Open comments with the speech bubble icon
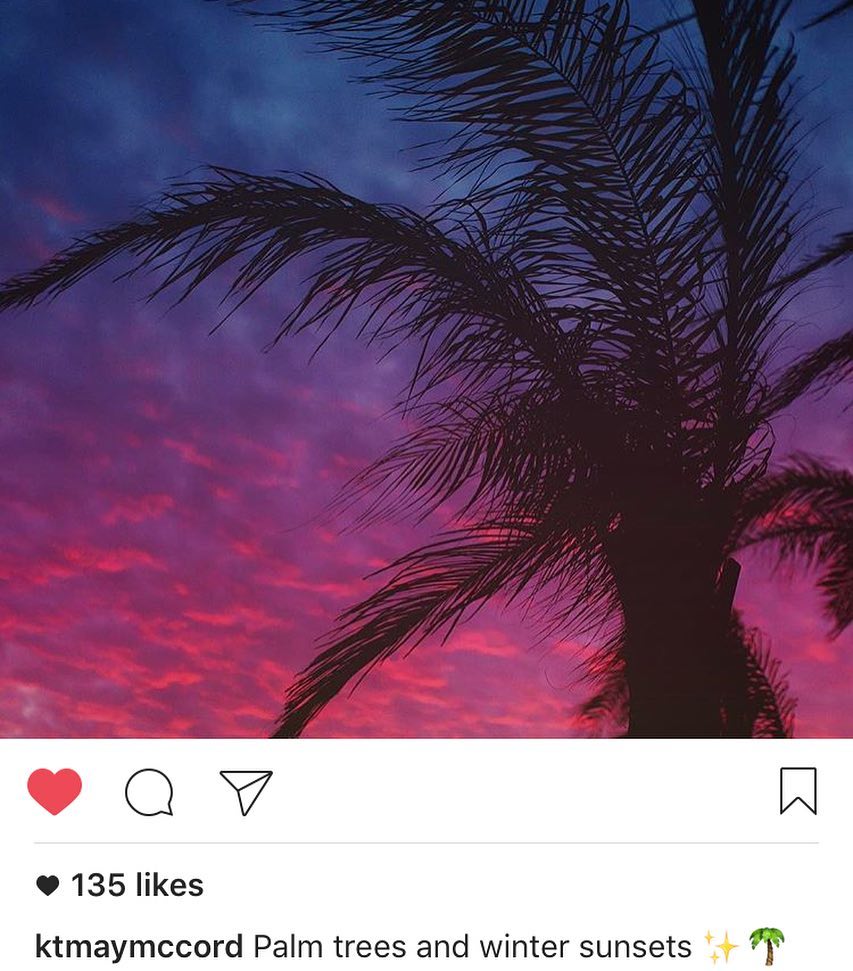Viewport: 853px width, 971px height. [x=149, y=792]
